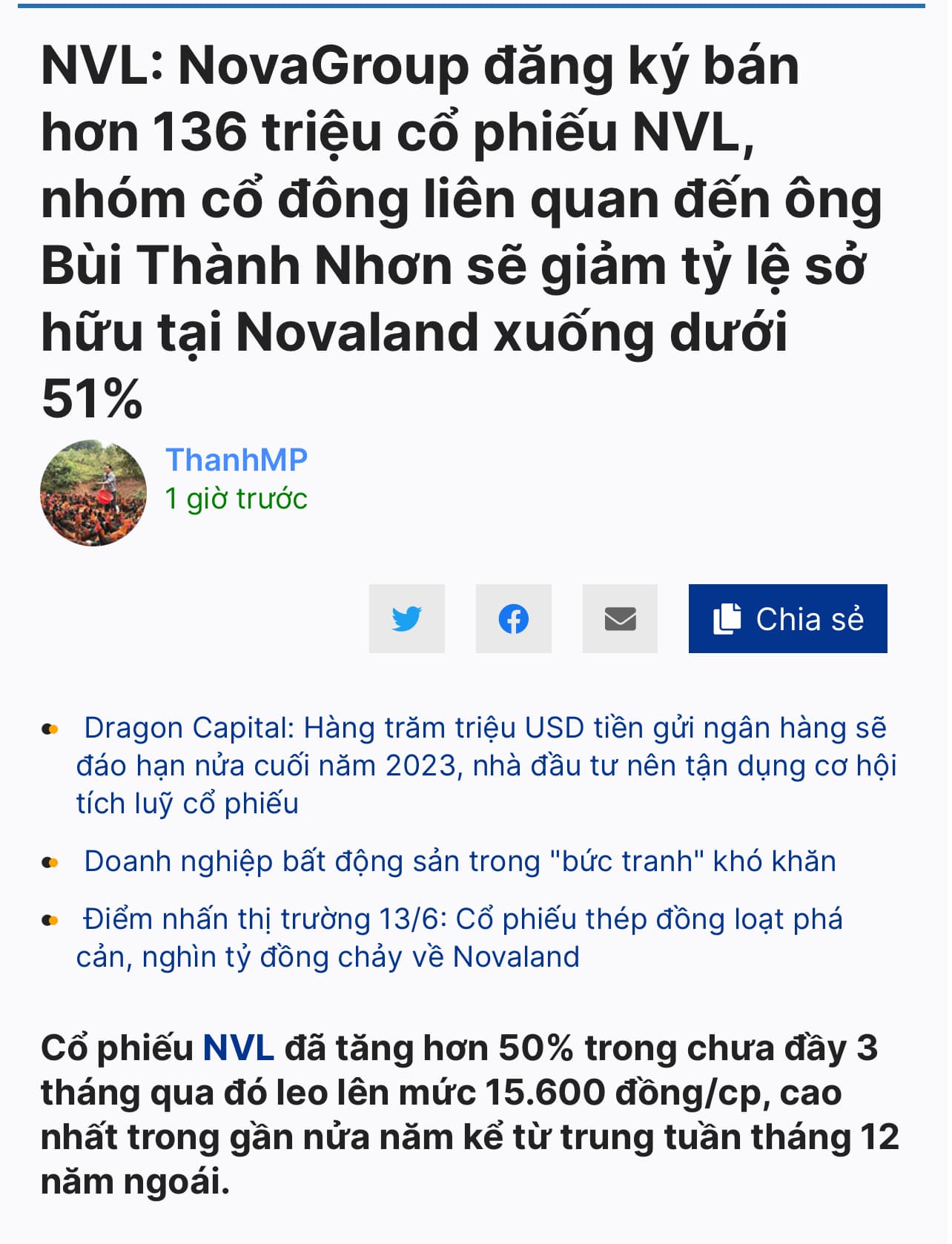This screenshot has height=1244, width=952.
Task: Tap ThanhMP's avatar picture
Action: (x=93, y=493)
